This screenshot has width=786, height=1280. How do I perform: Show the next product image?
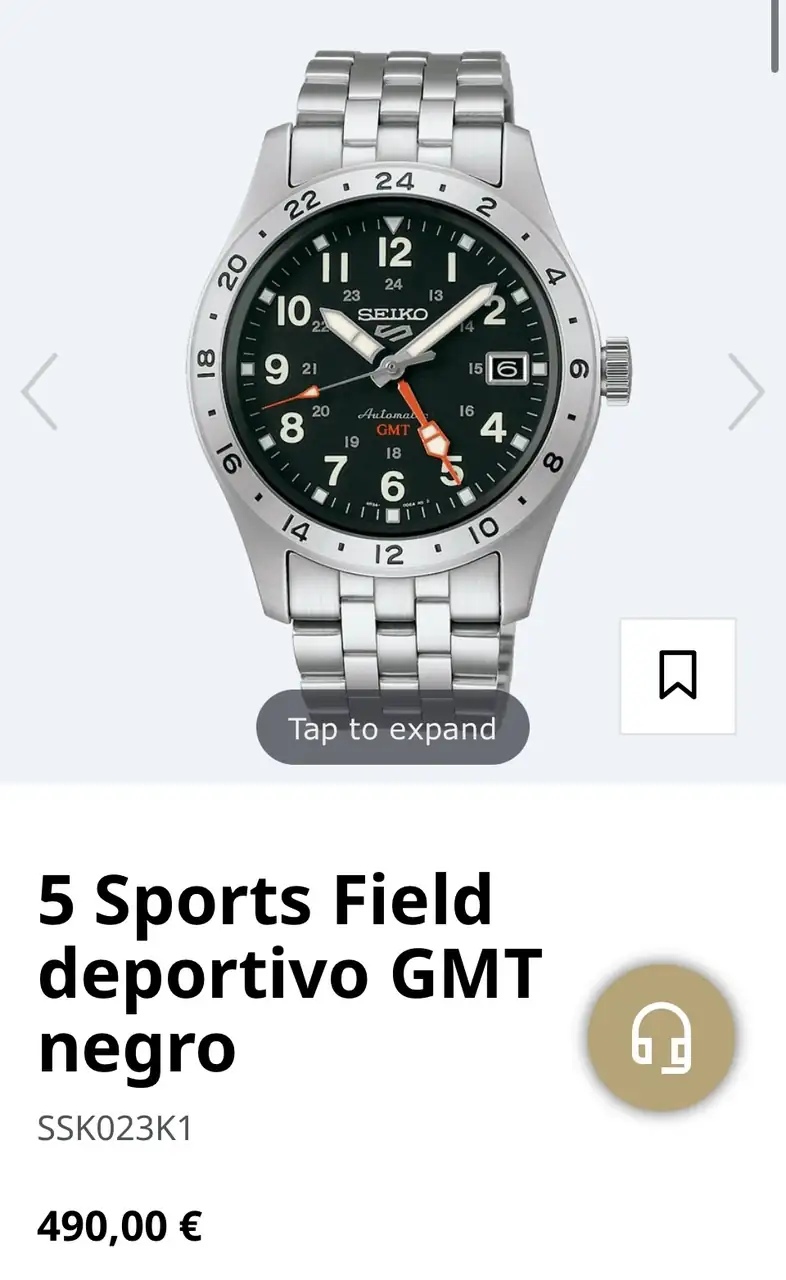coord(746,391)
